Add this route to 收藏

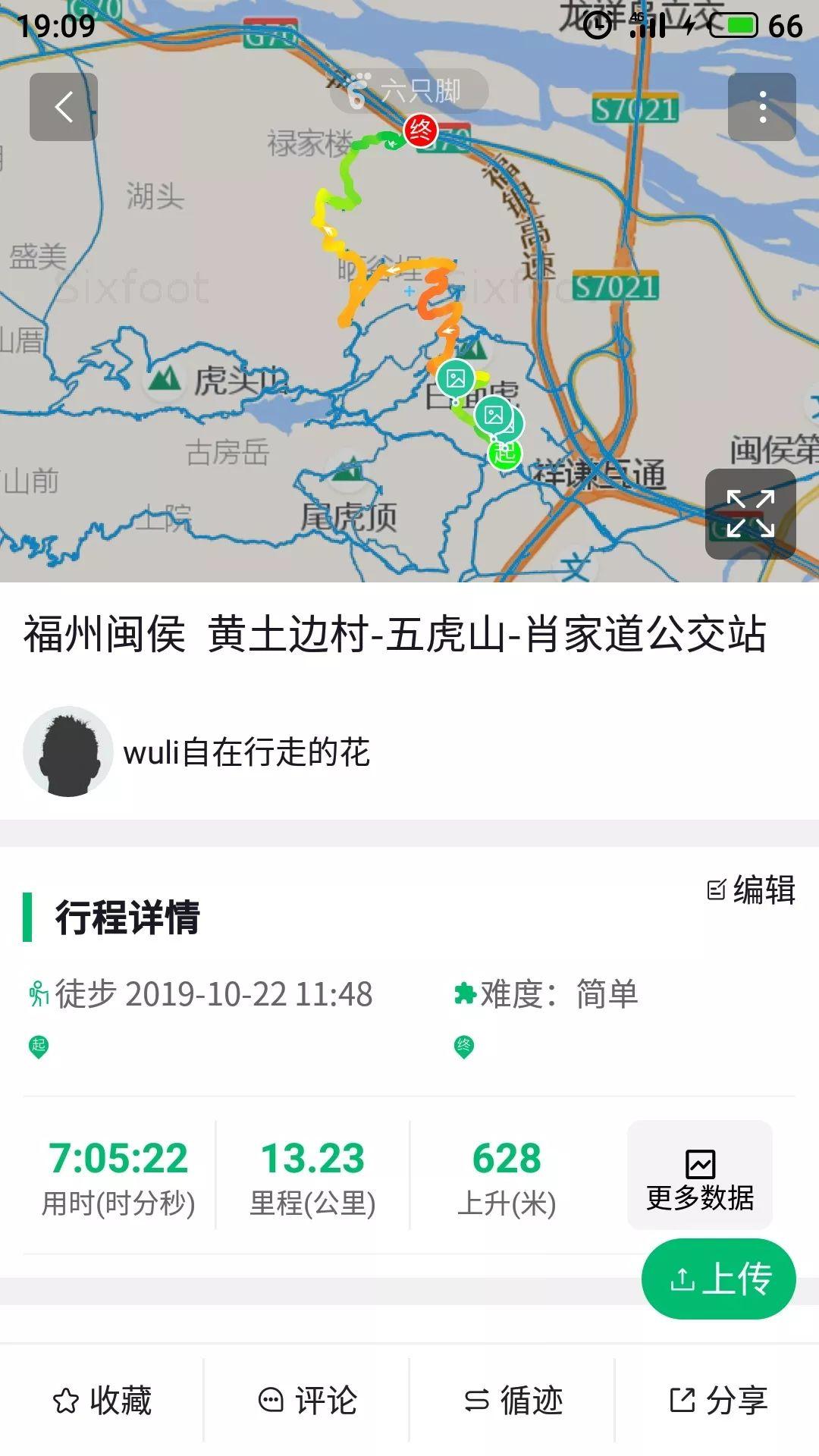[x=102, y=1400]
